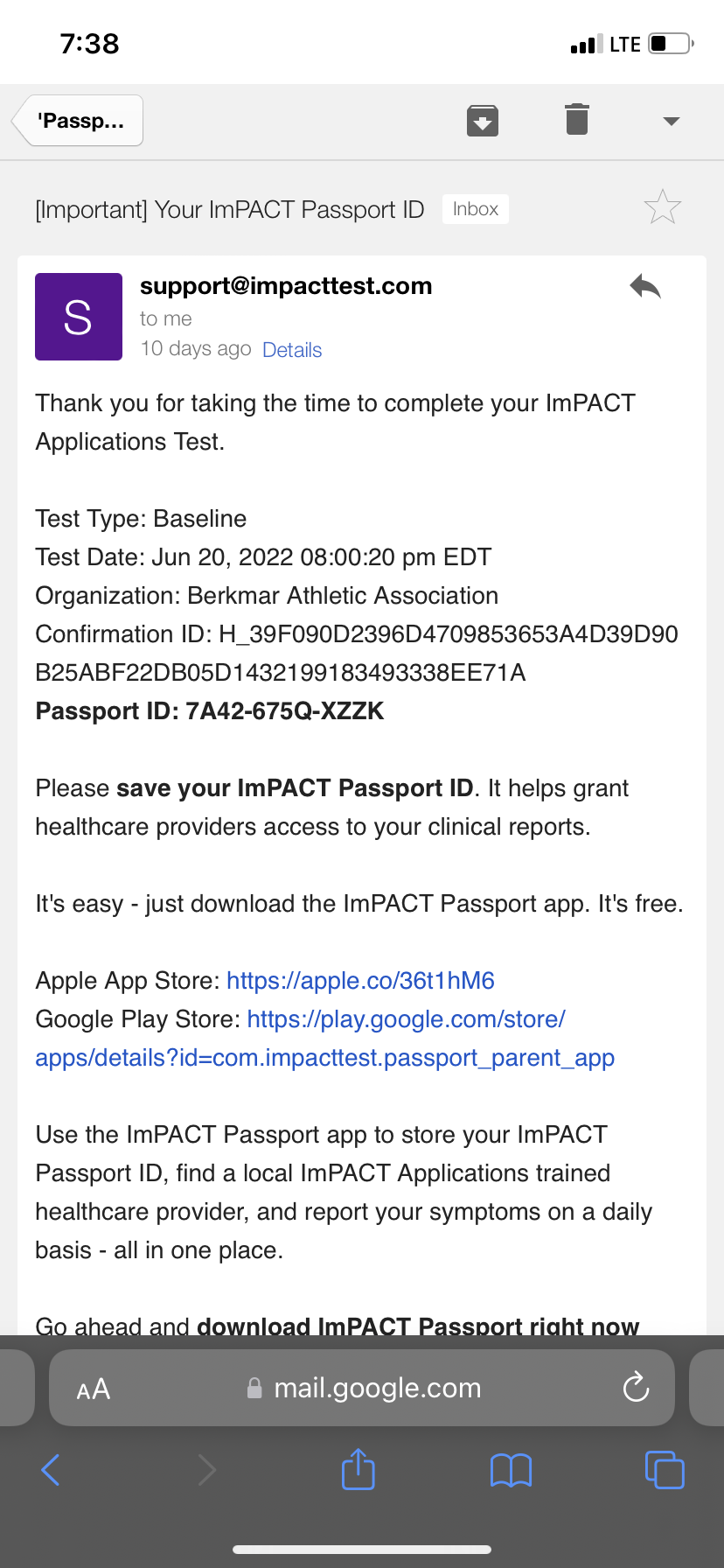Image resolution: width=724 pixels, height=1568 pixels.
Task: Open the Apple App Store link
Action: (x=360, y=980)
